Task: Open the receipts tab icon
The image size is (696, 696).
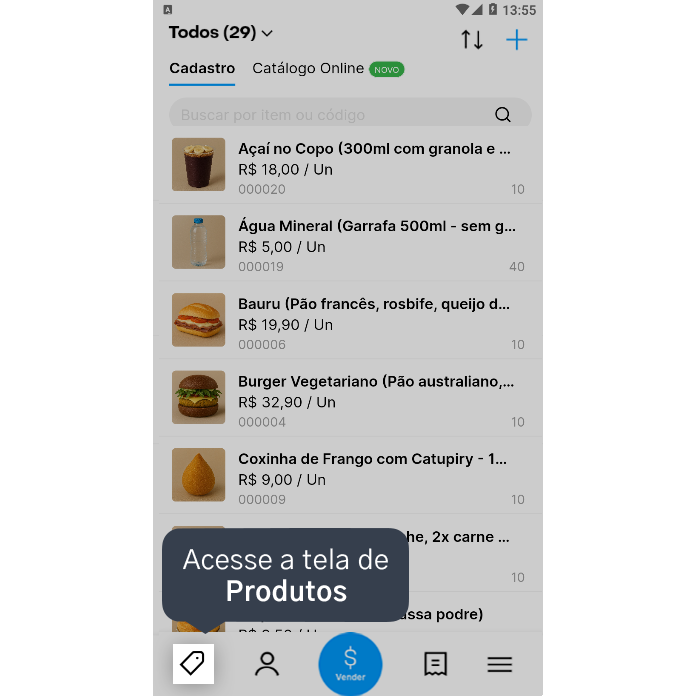Action: point(435,664)
